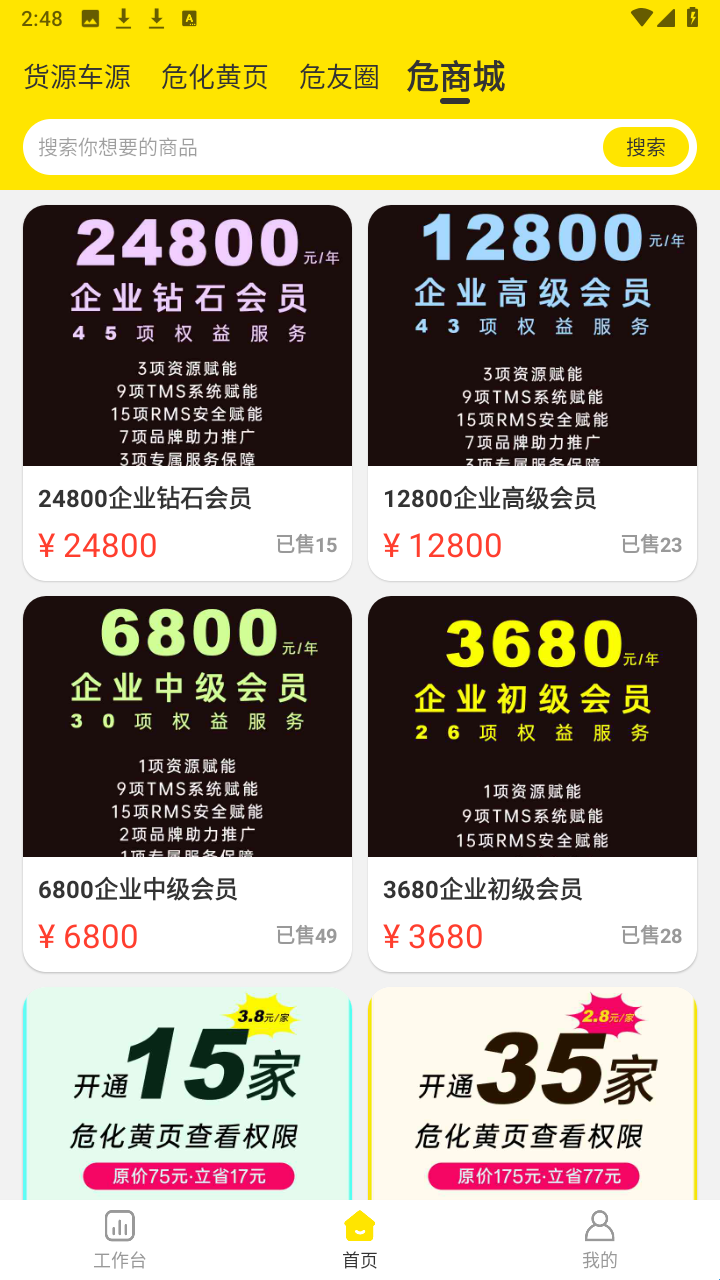The width and height of the screenshot is (720, 1280).
Task: Go to the 工作台 tab
Action: click(120, 1240)
